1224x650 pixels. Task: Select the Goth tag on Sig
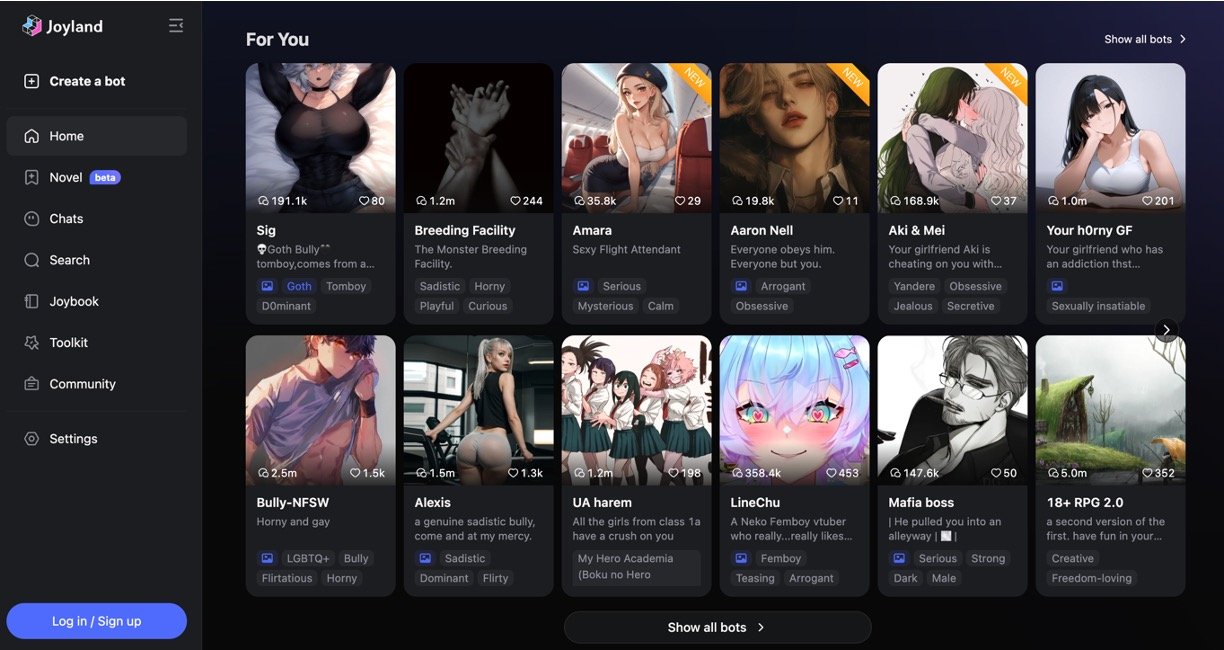[299, 286]
